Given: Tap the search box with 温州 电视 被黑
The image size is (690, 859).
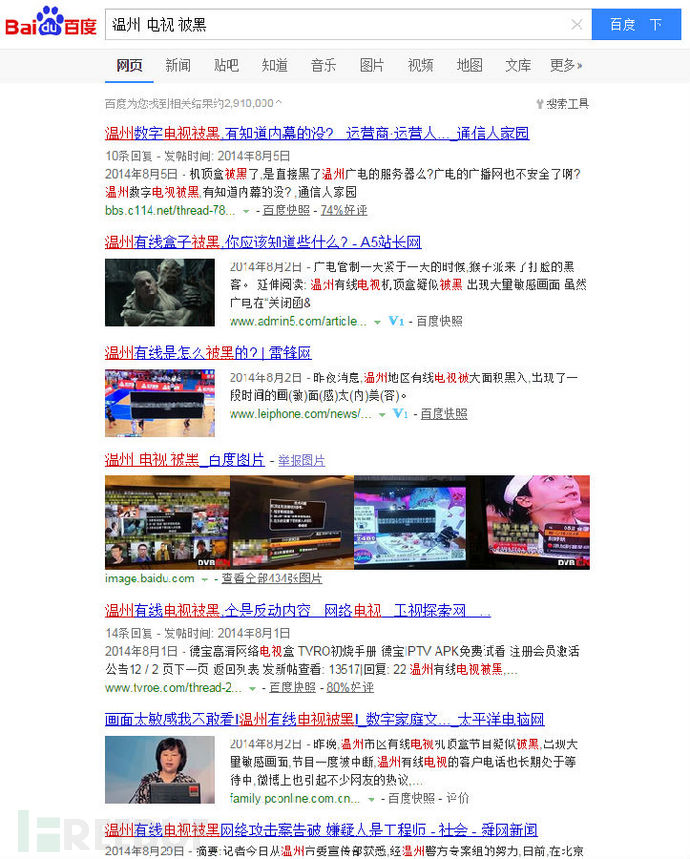Looking at the screenshot, I should point(330,24).
